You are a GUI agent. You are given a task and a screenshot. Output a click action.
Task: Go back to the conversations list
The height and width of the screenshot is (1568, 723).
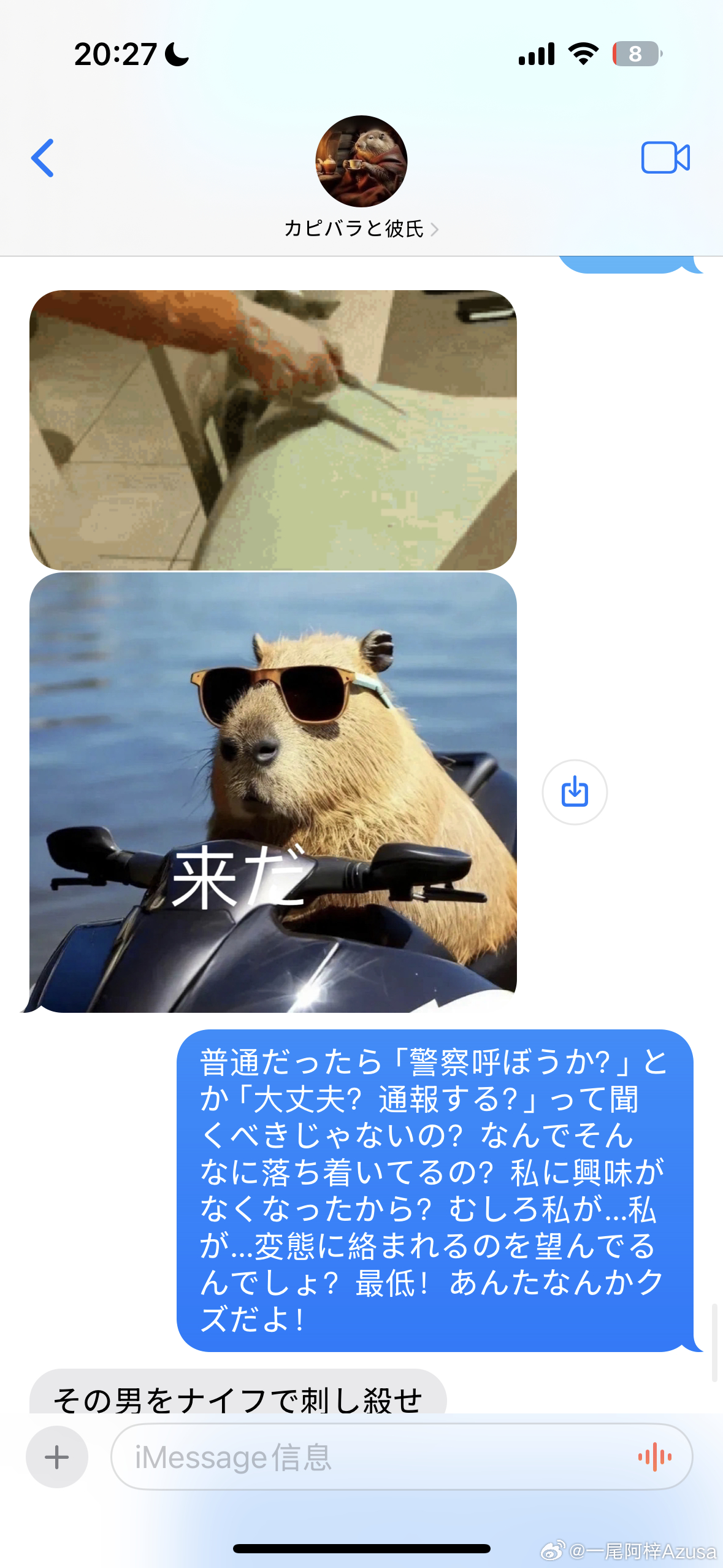[x=43, y=158]
